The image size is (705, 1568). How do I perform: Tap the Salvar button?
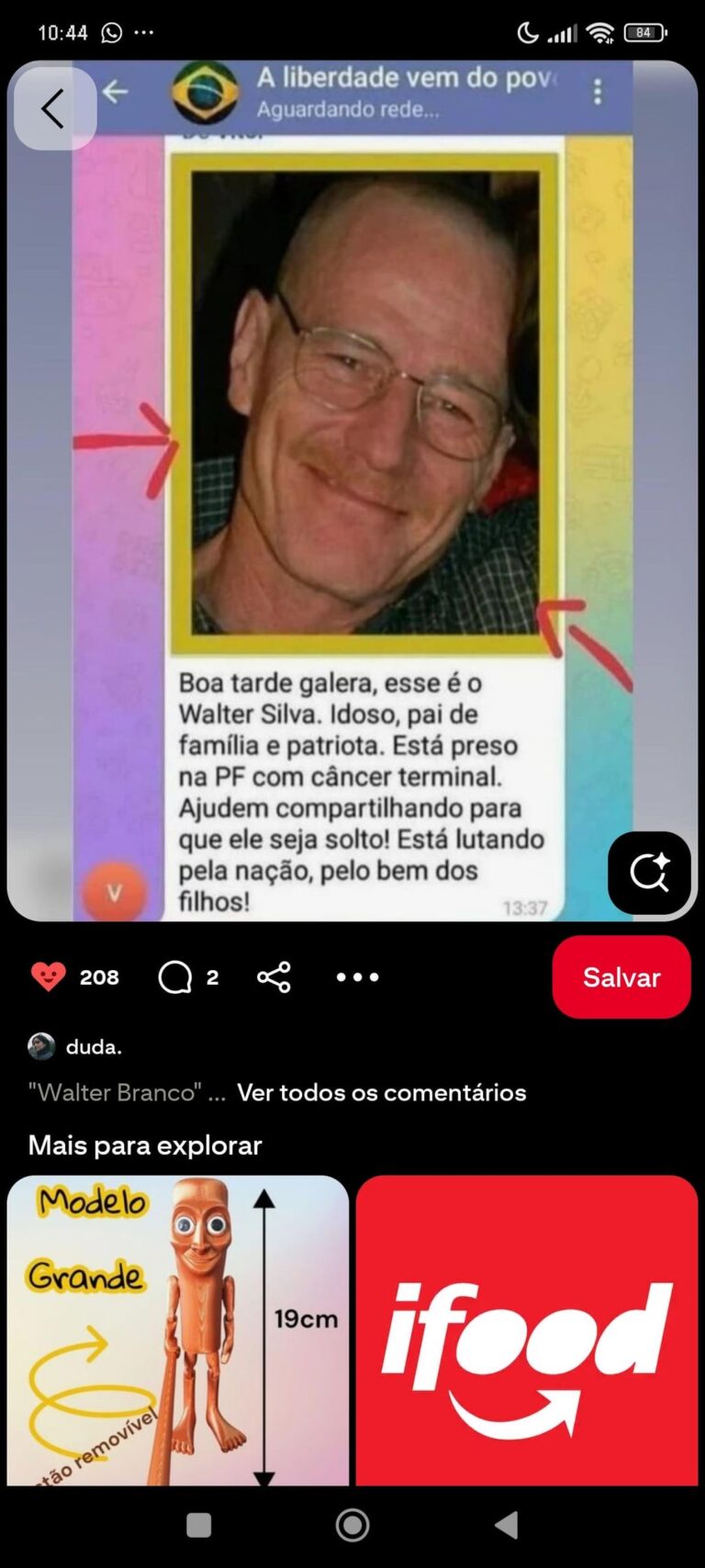[621, 976]
